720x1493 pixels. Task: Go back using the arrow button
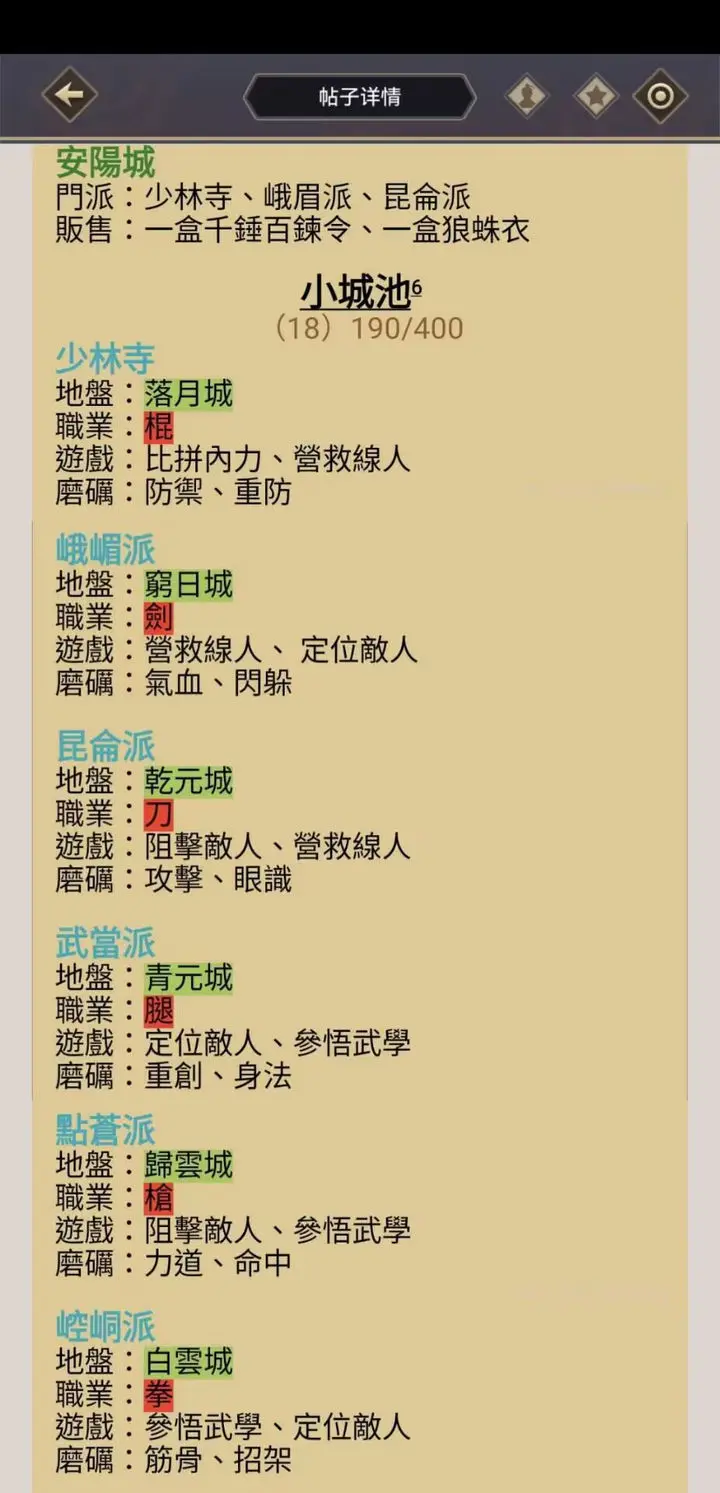(69, 96)
